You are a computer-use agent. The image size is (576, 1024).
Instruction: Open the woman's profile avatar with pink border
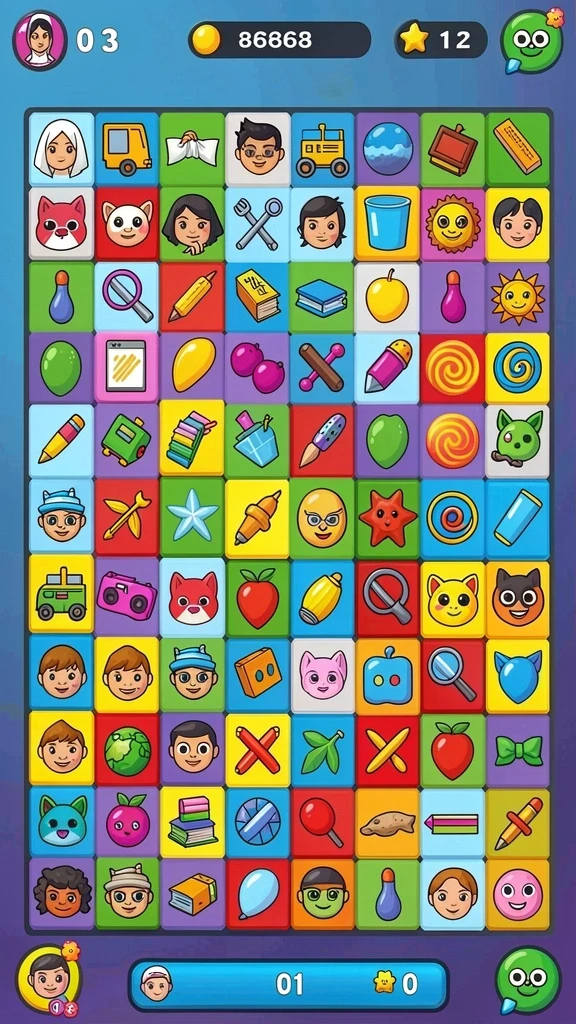coord(40,40)
